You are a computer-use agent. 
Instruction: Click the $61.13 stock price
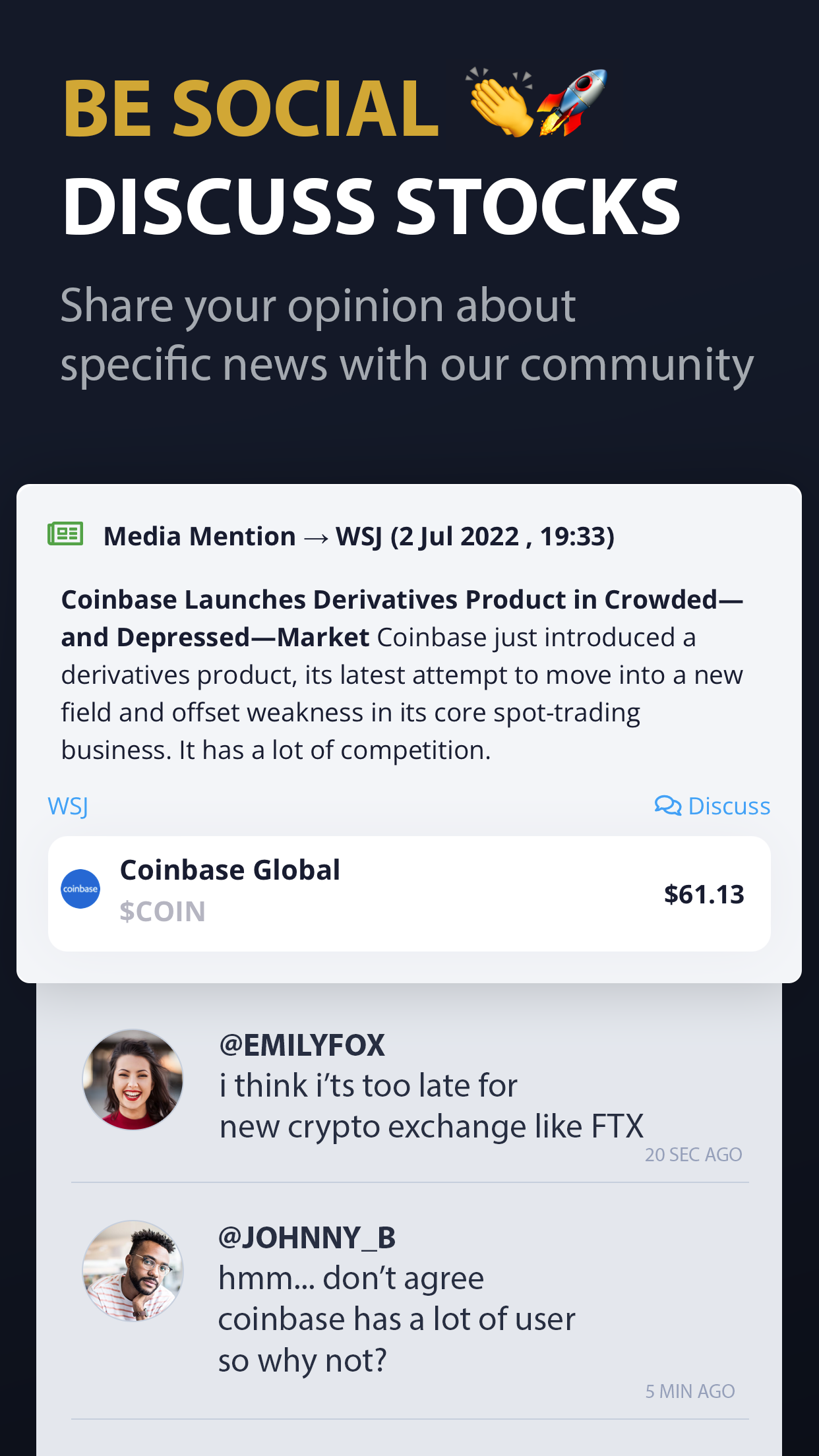tap(704, 894)
